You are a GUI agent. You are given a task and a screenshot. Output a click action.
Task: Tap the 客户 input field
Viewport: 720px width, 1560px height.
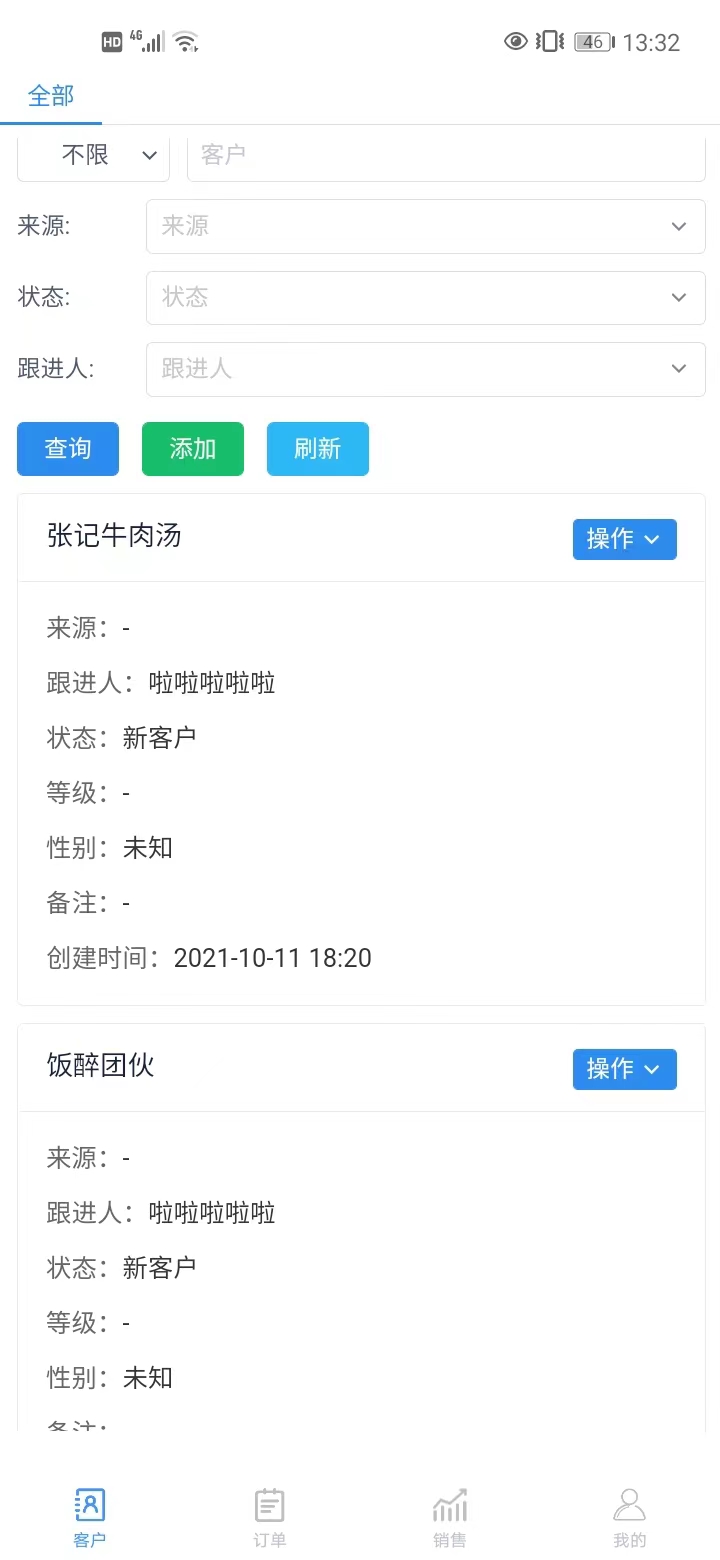tap(446, 155)
